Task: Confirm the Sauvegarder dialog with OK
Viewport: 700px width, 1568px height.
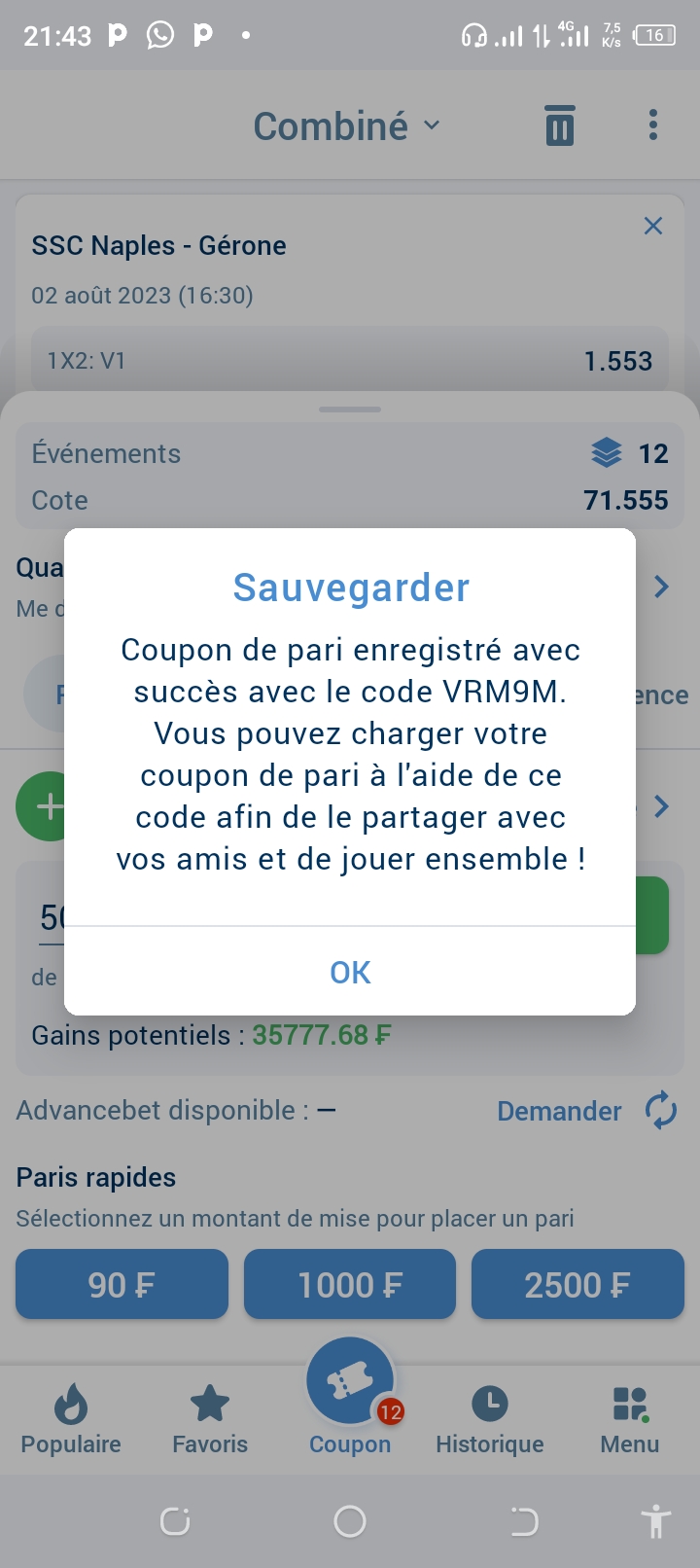Action: (x=350, y=972)
